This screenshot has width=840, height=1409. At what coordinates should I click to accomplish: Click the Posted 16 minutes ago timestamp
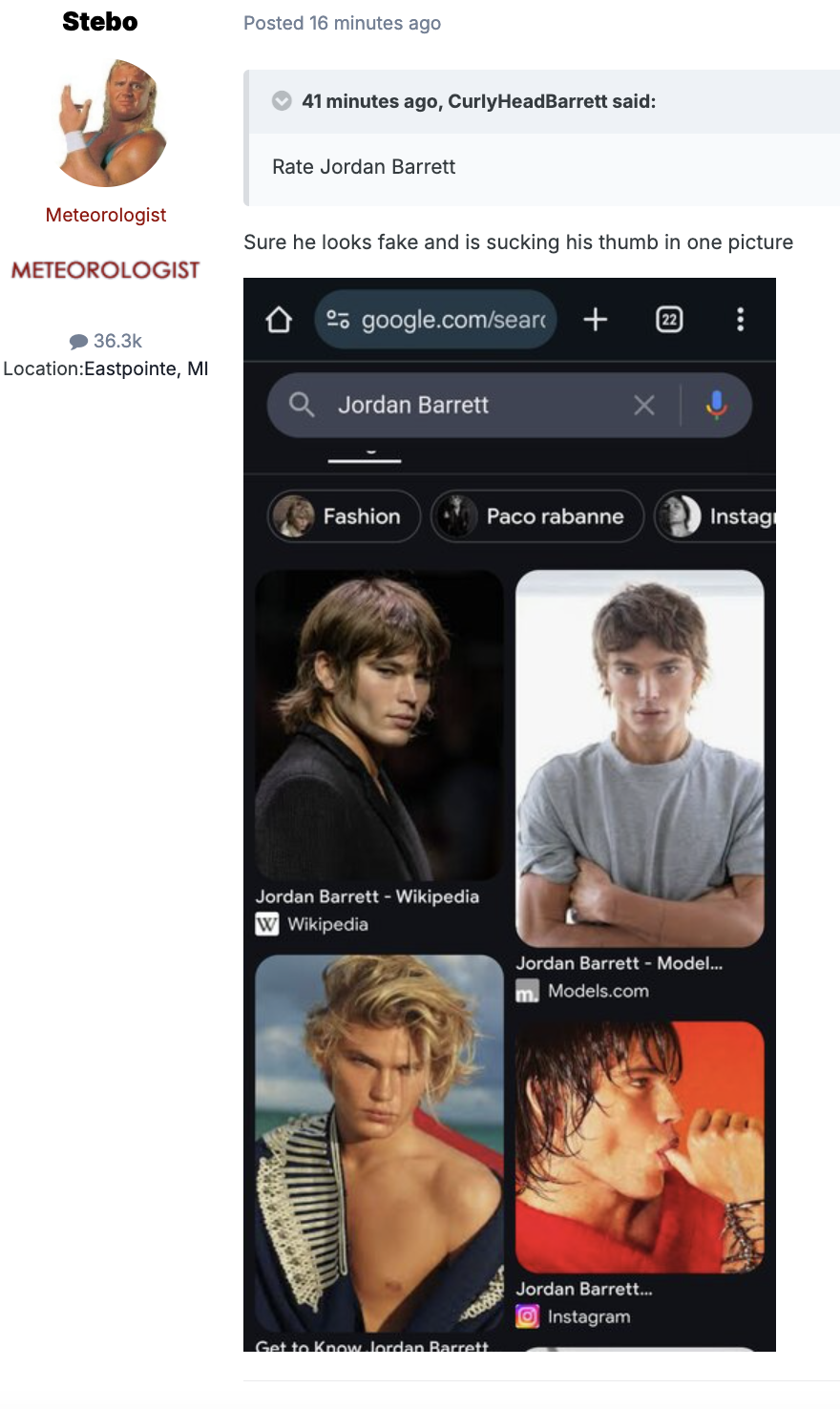[342, 23]
